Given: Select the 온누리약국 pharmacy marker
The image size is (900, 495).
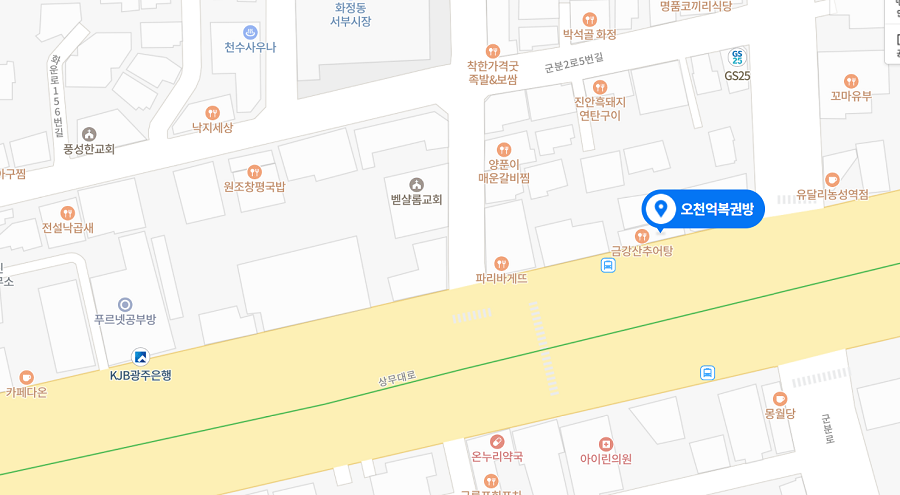Looking at the screenshot, I should click(x=497, y=441).
